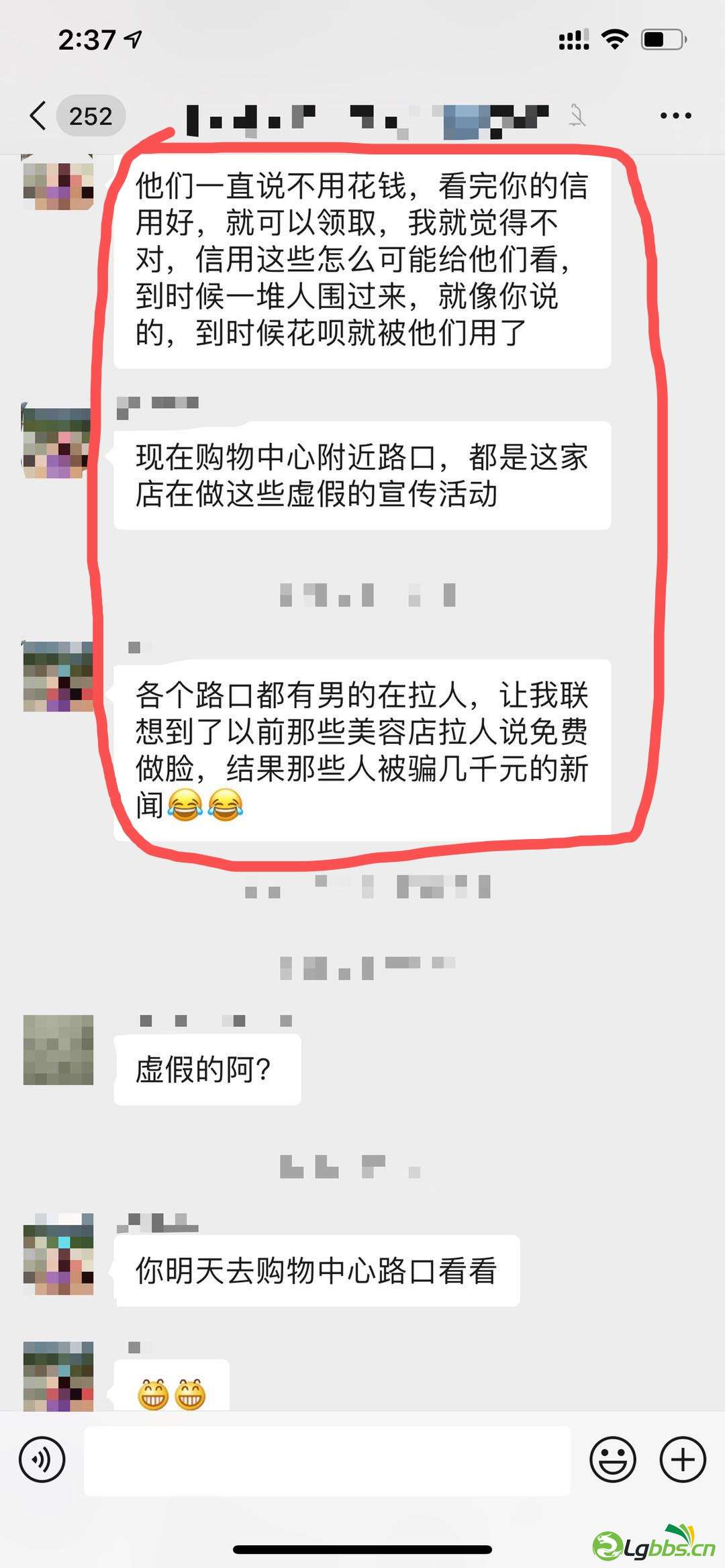
Task: Open the three-dot chat info menu
Action: coord(675,116)
